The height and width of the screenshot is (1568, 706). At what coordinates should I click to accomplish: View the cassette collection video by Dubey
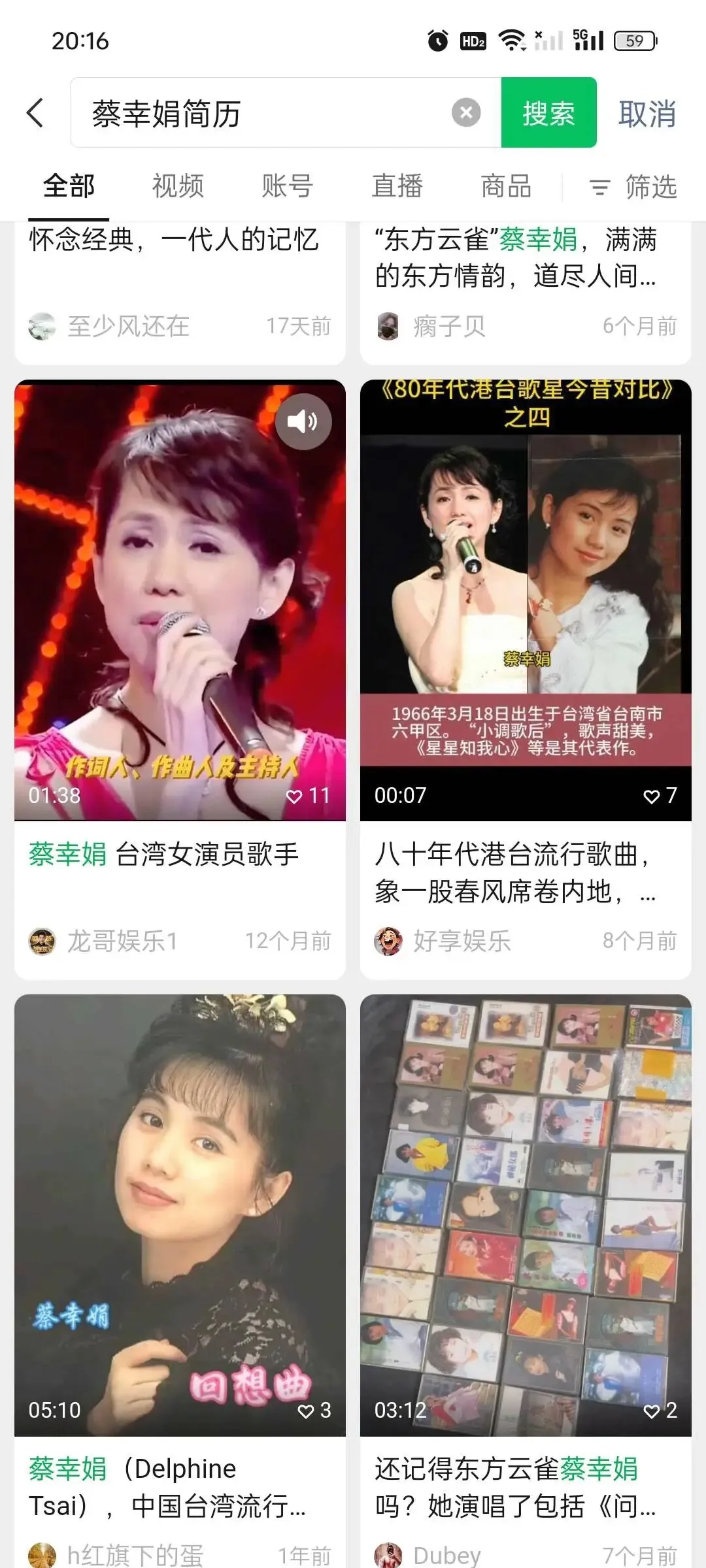click(526, 1215)
